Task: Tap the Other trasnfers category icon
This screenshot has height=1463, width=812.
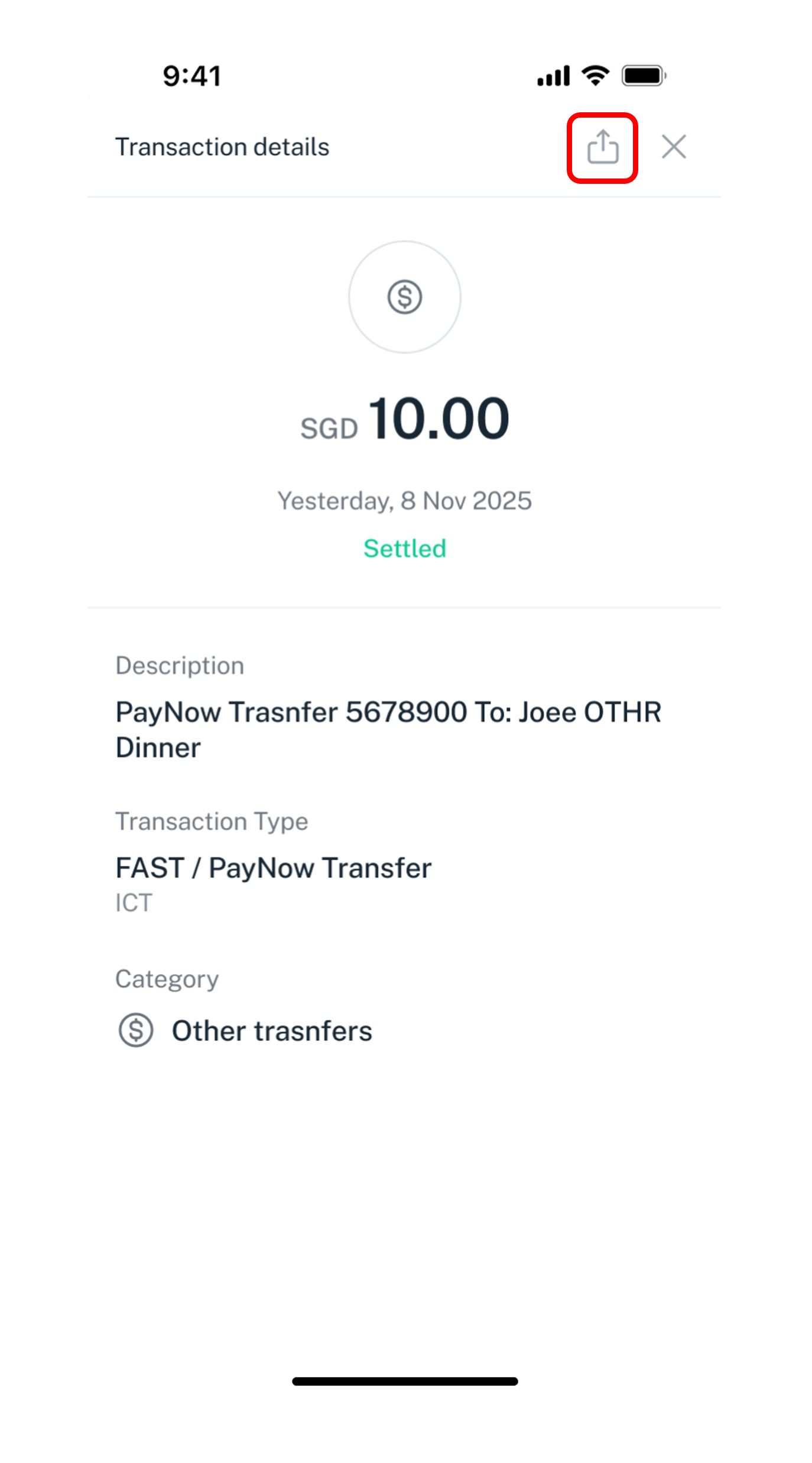Action: click(135, 1030)
